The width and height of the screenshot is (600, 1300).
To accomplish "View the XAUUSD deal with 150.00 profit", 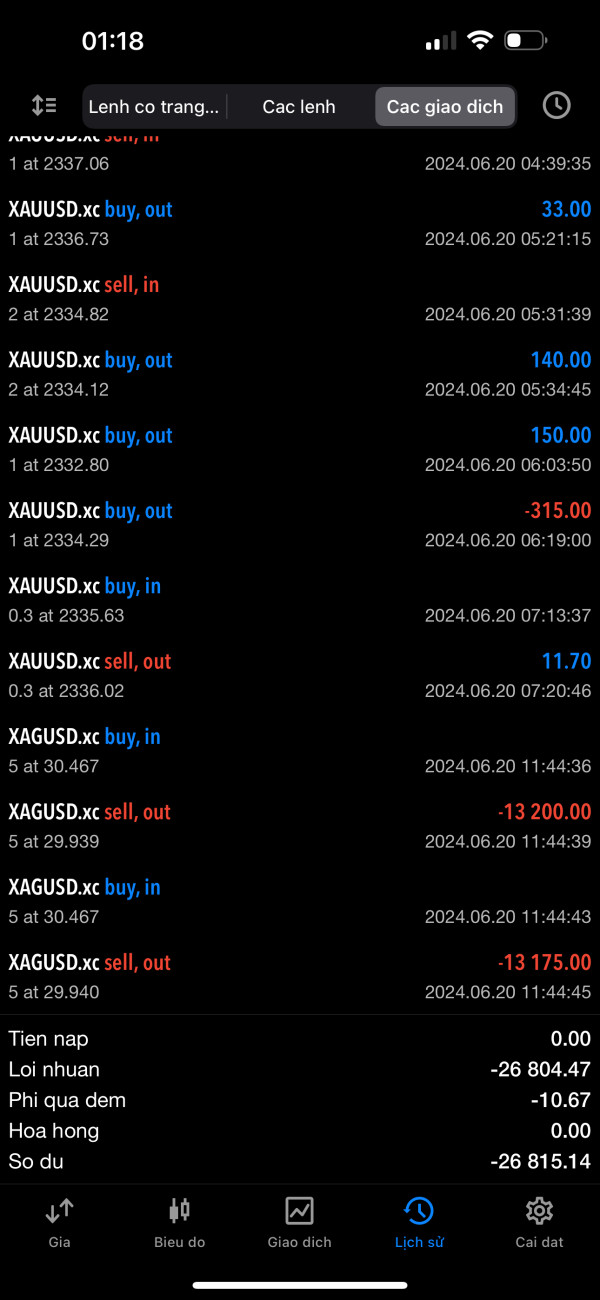I will tap(300, 450).
